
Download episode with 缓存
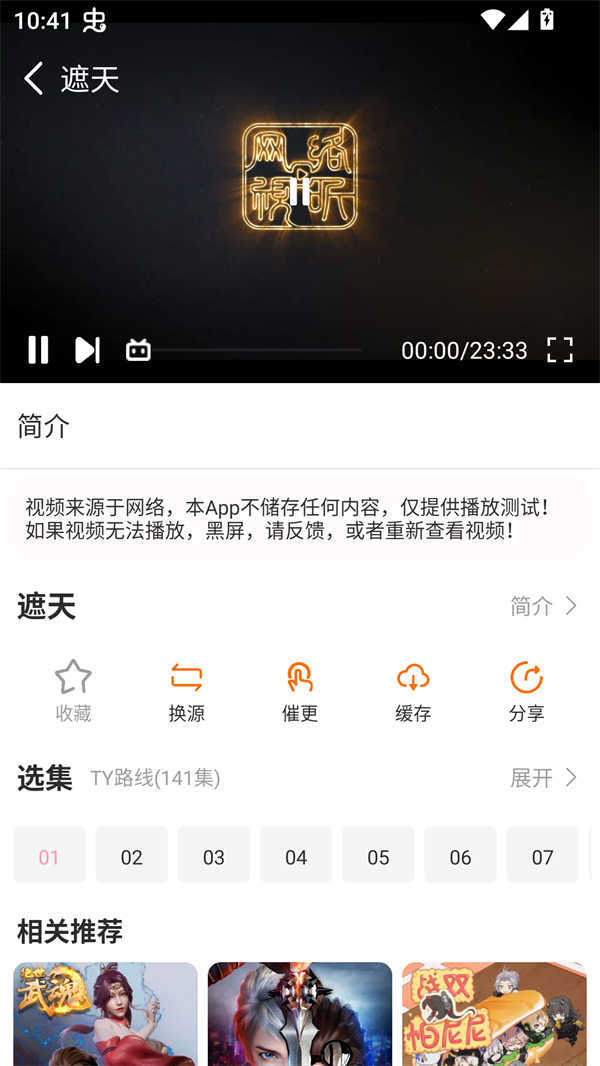click(413, 691)
